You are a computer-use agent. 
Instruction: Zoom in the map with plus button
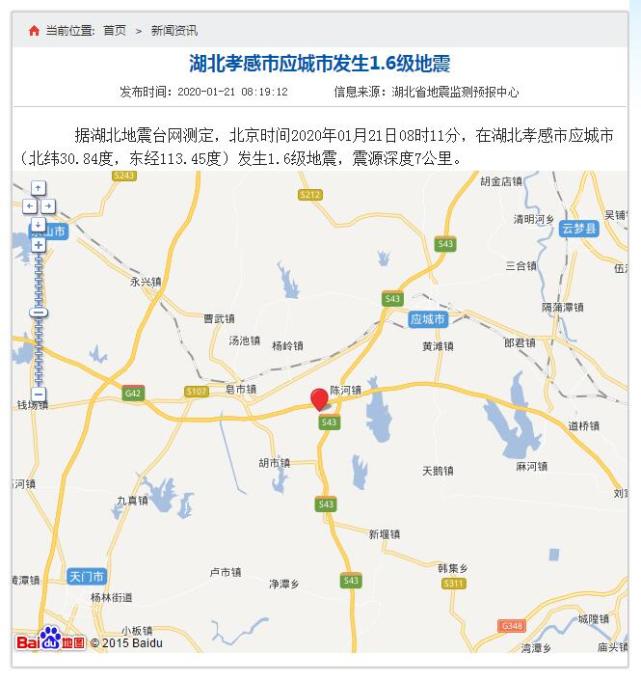click(x=38, y=244)
